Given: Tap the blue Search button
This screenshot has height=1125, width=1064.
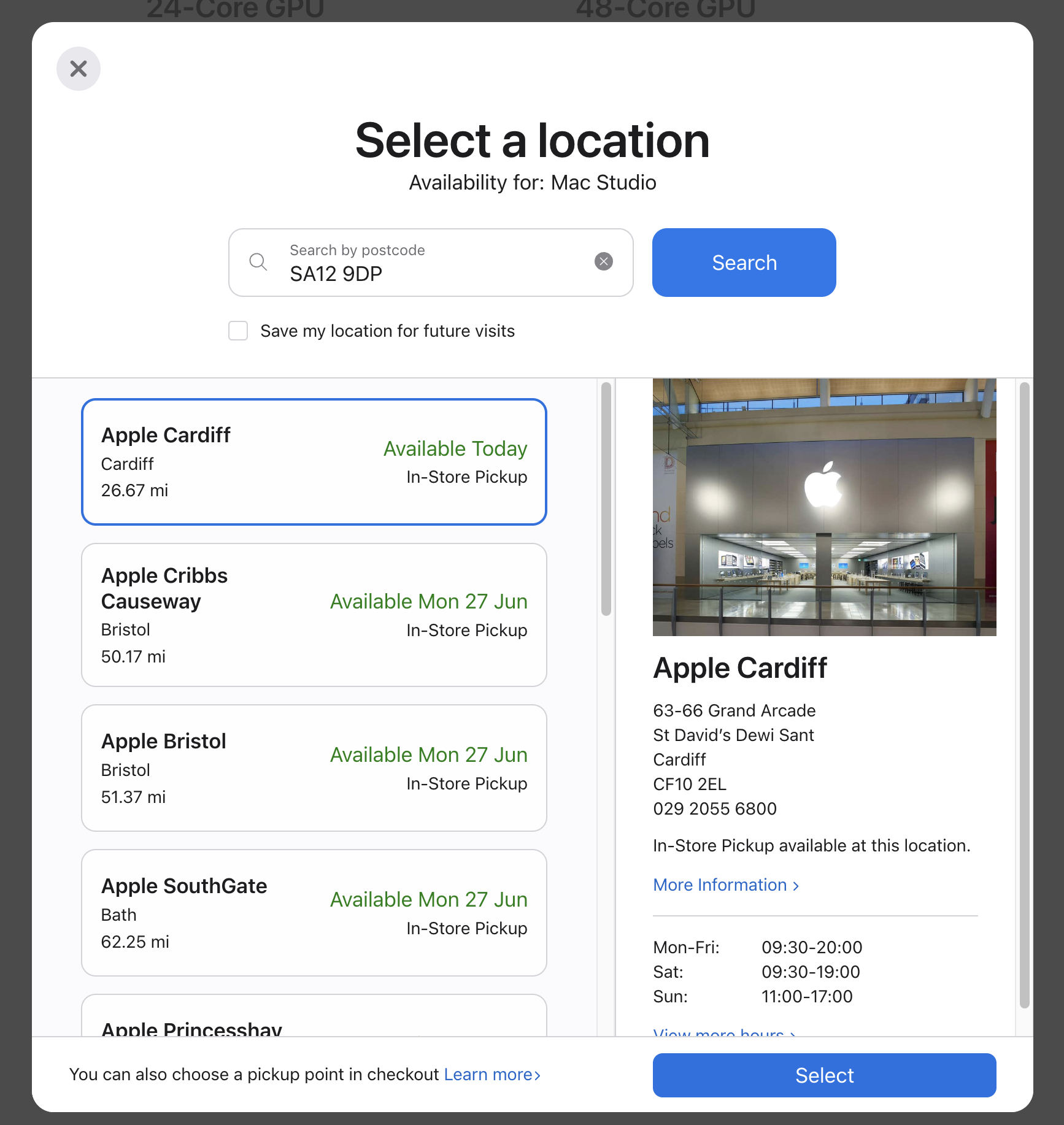Looking at the screenshot, I should [x=744, y=263].
